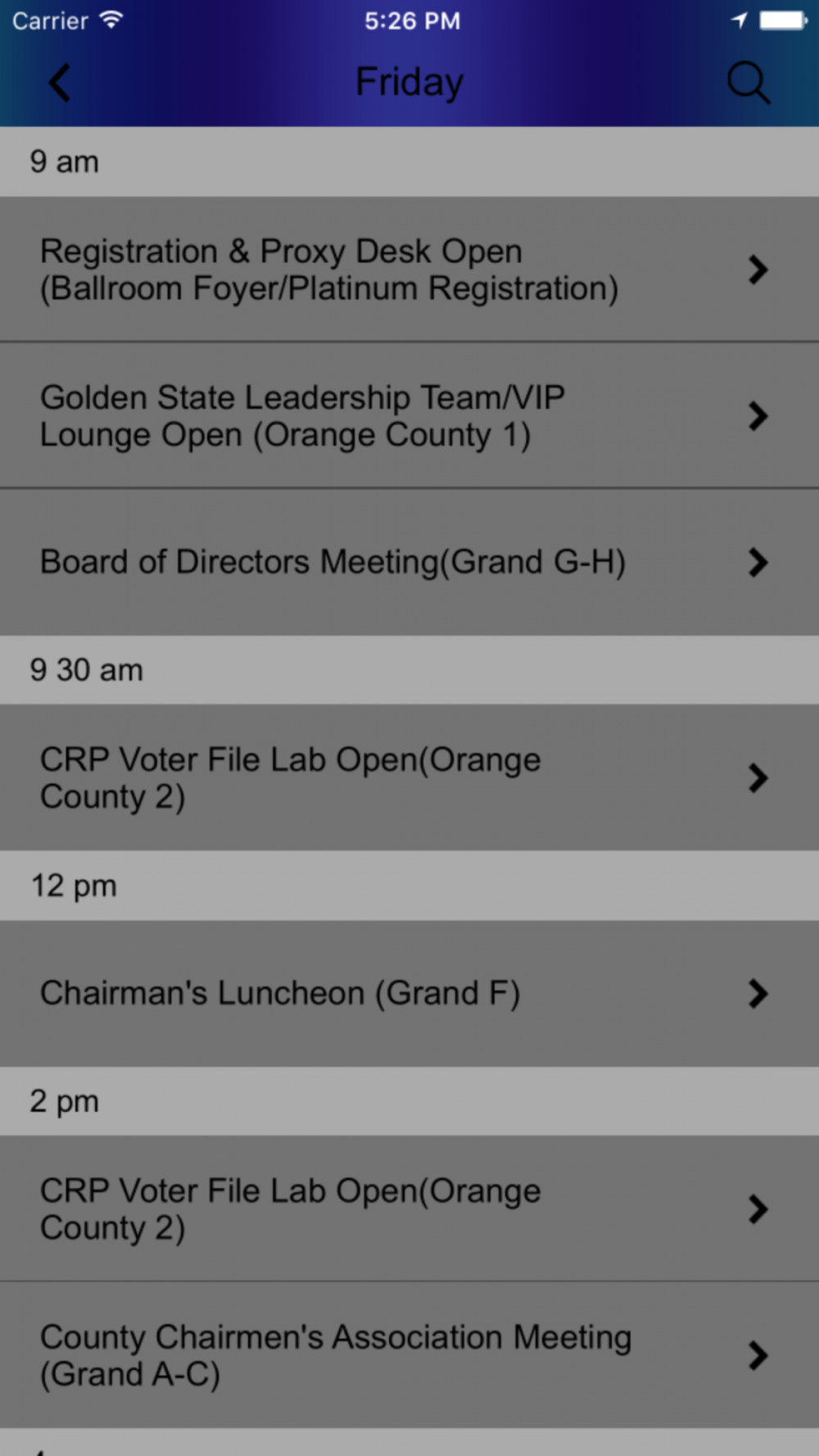The height and width of the screenshot is (1456, 819).
Task: View County Chairmen's Association Meeting details
Action: point(409,1355)
